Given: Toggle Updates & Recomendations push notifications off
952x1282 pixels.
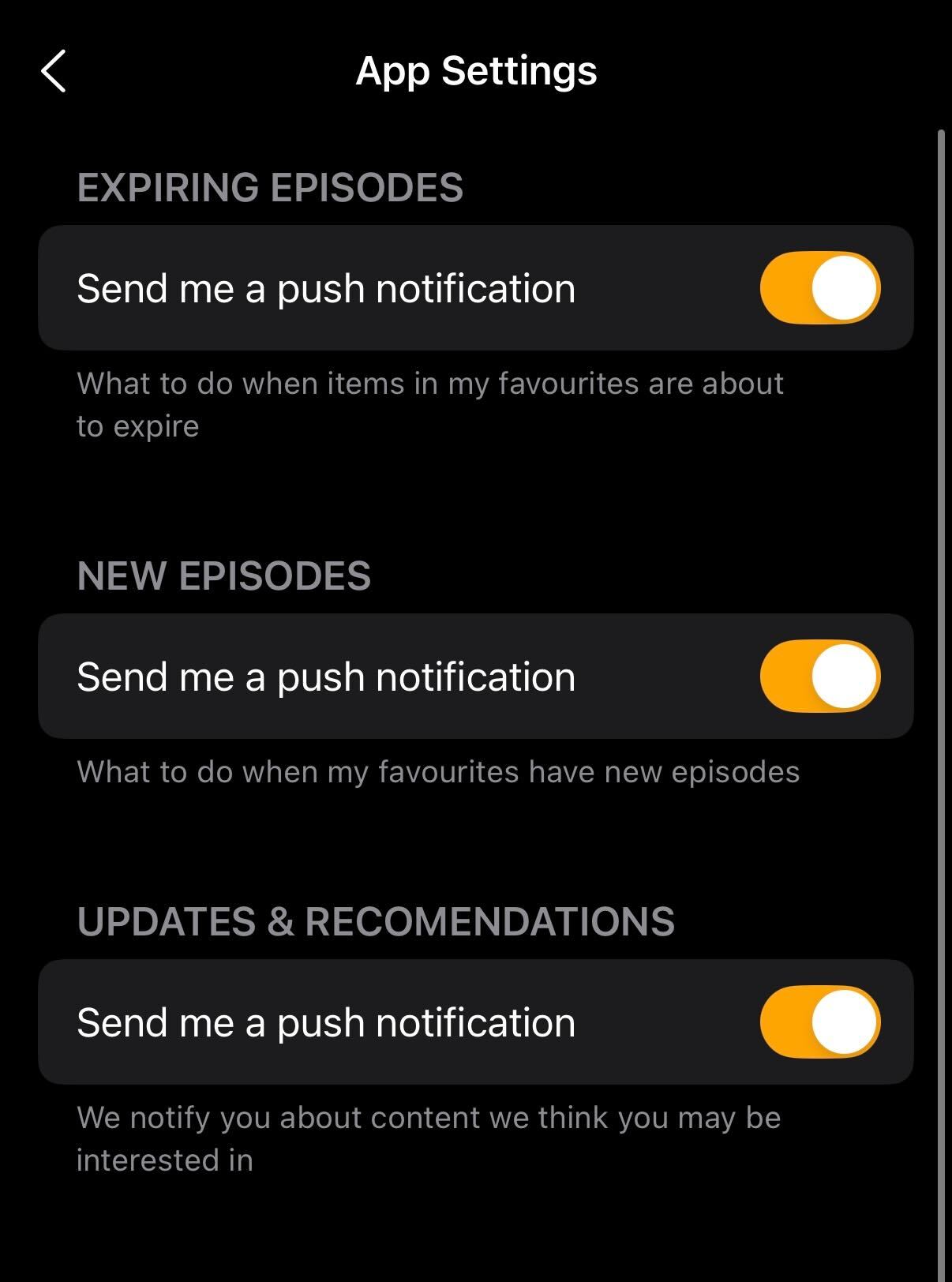Looking at the screenshot, I should coord(819,1021).
